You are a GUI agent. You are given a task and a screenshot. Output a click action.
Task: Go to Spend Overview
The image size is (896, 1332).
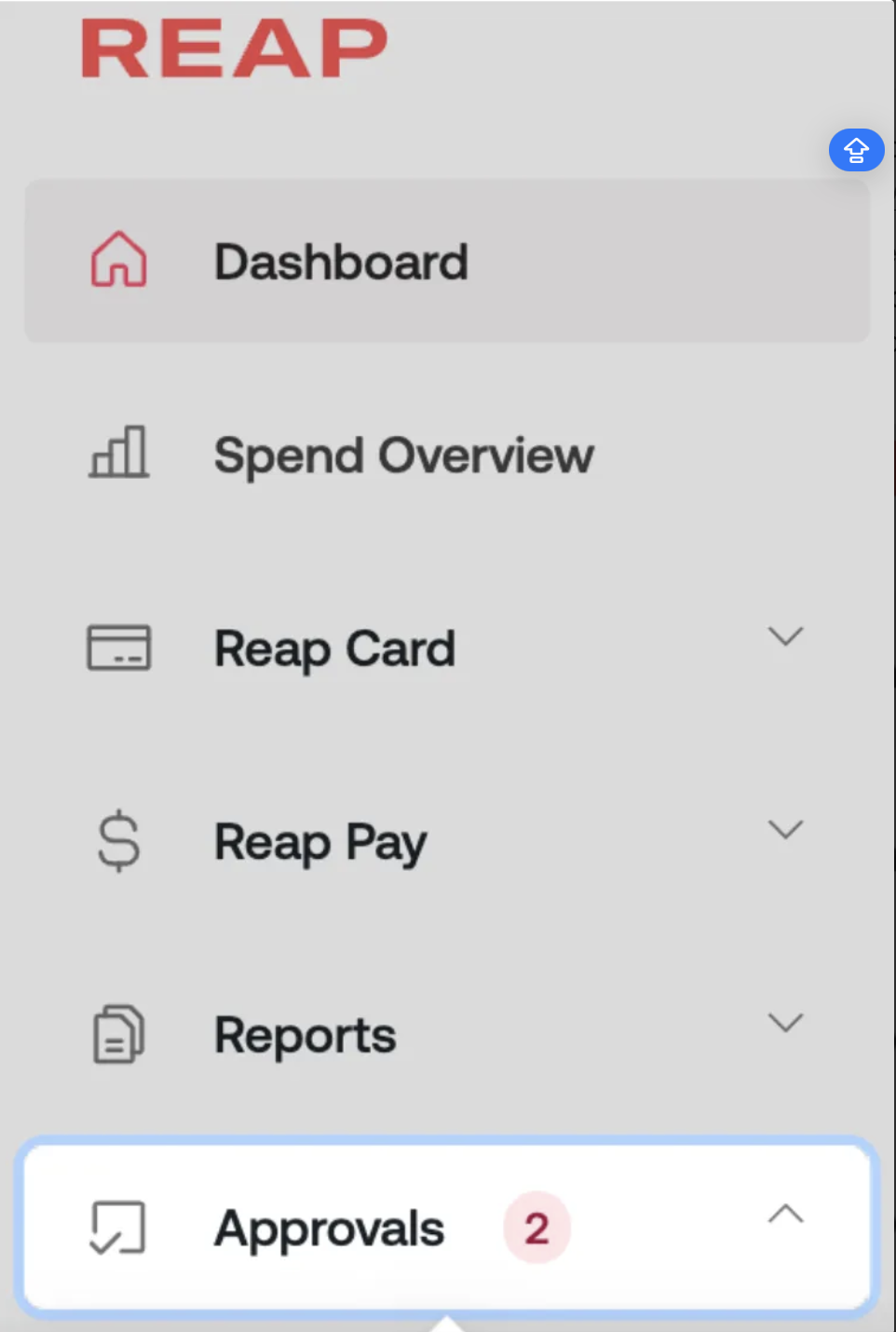click(x=402, y=455)
